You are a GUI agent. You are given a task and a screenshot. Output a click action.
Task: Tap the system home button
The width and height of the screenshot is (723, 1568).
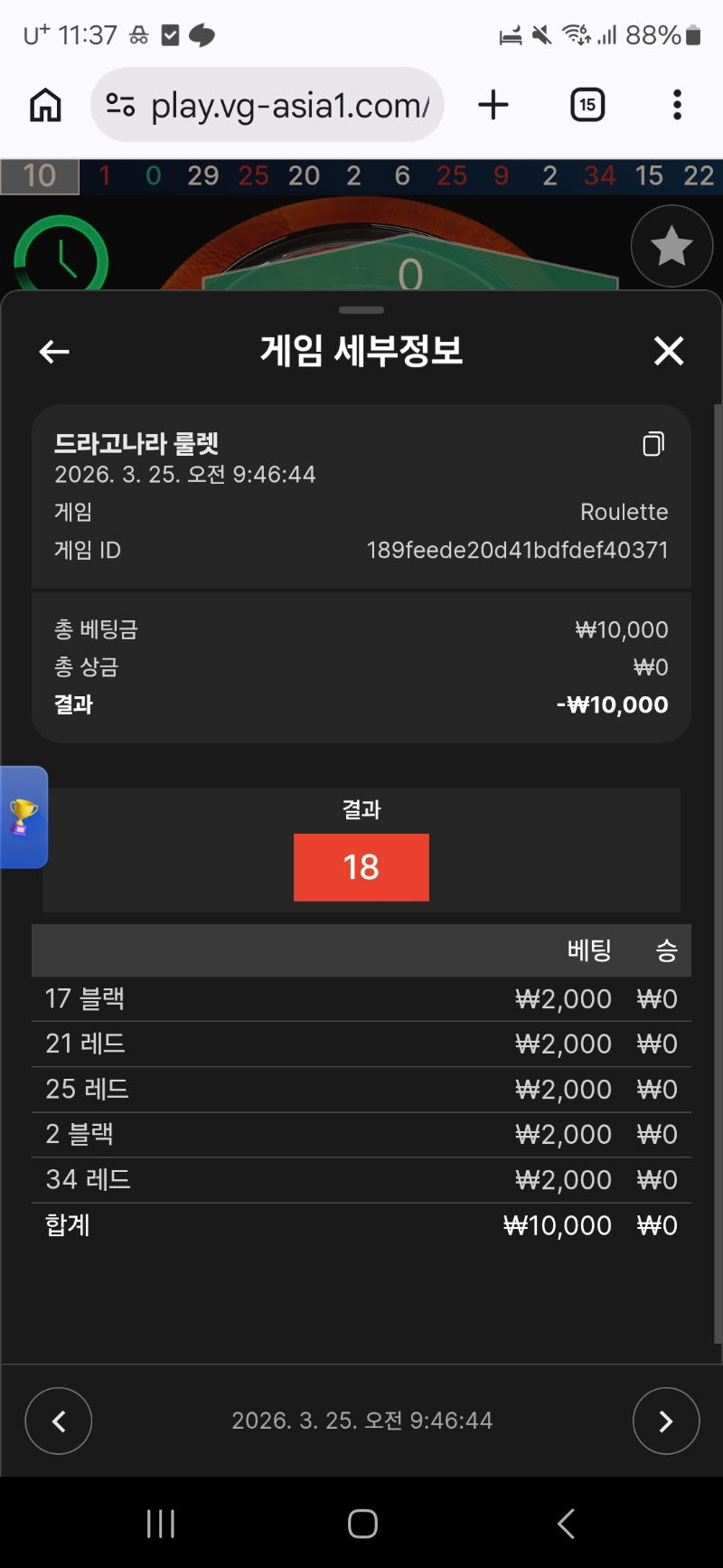tap(362, 1524)
